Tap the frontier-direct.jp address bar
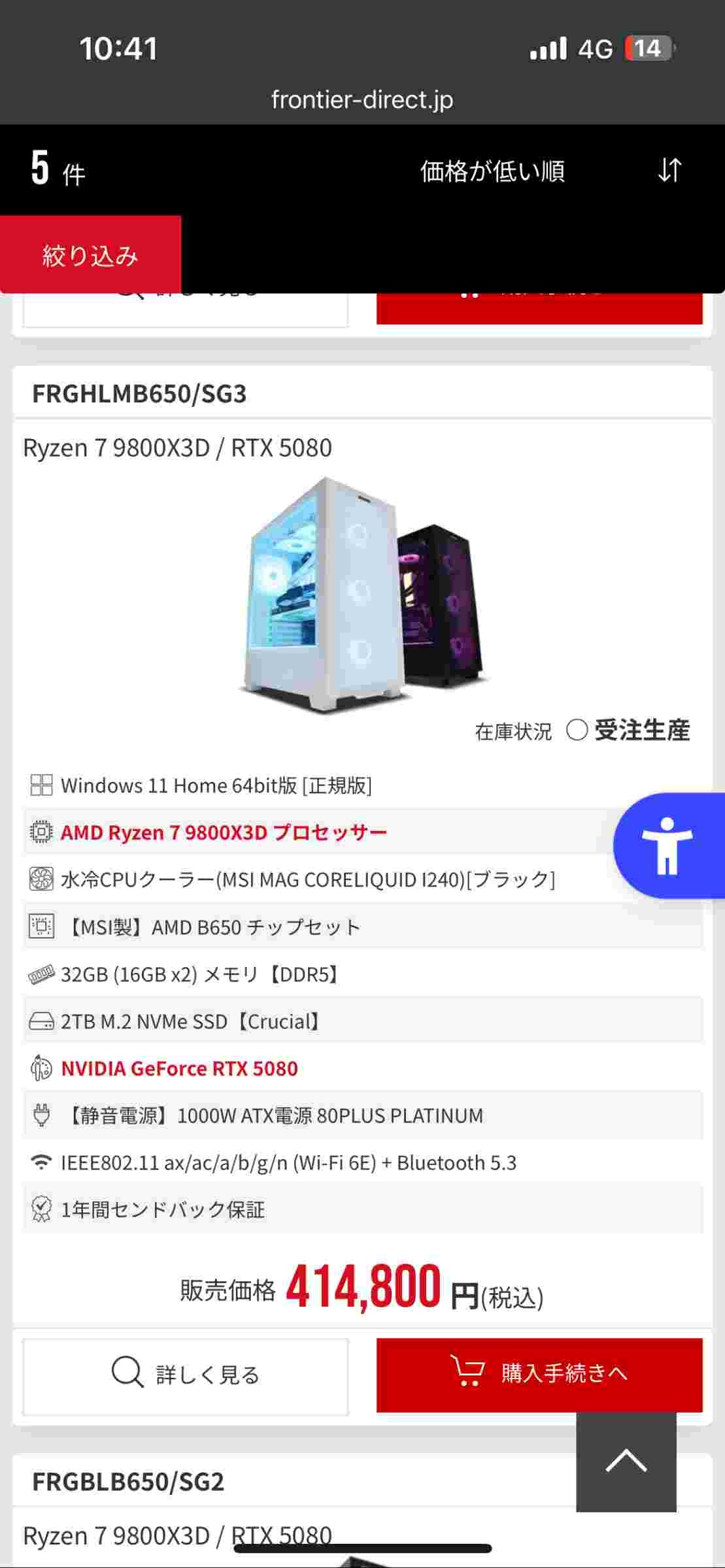Screen dimensions: 725x1568 tap(362, 99)
